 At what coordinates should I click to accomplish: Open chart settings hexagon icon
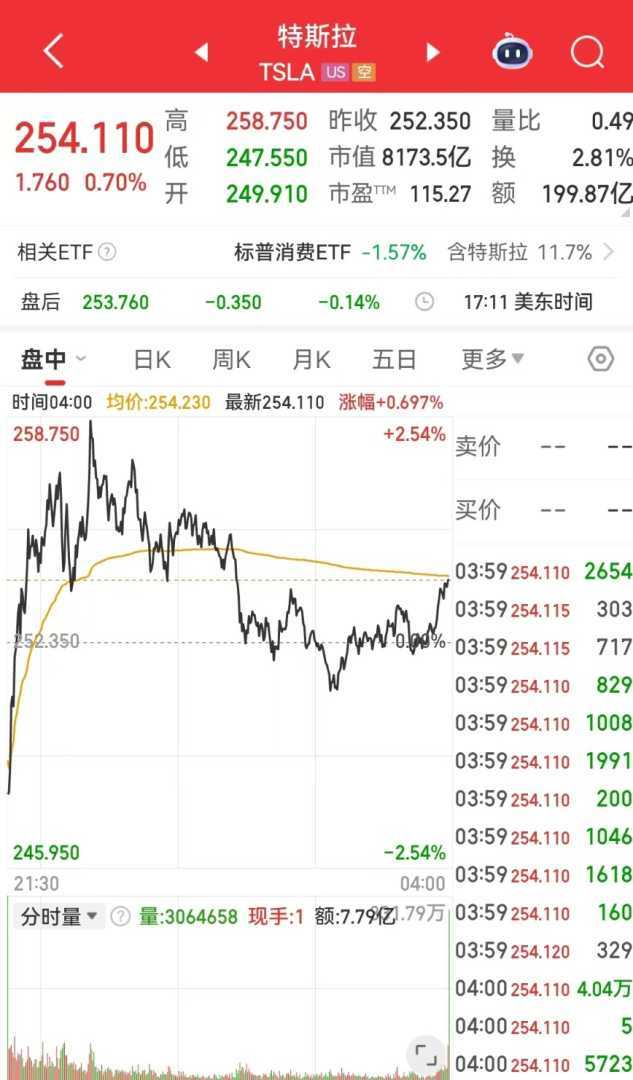600,360
